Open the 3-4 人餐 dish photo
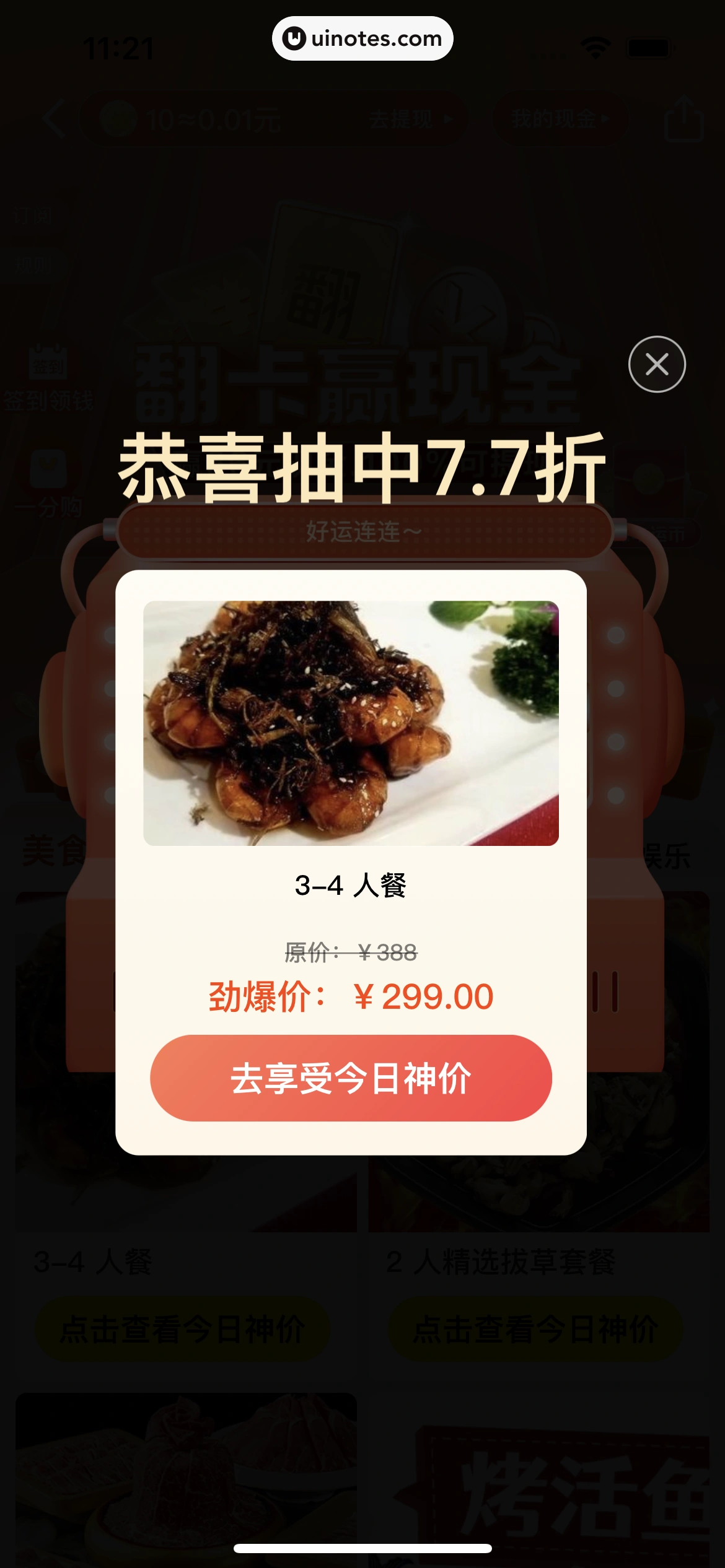This screenshot has width=725, height=1568. [351, 723]
